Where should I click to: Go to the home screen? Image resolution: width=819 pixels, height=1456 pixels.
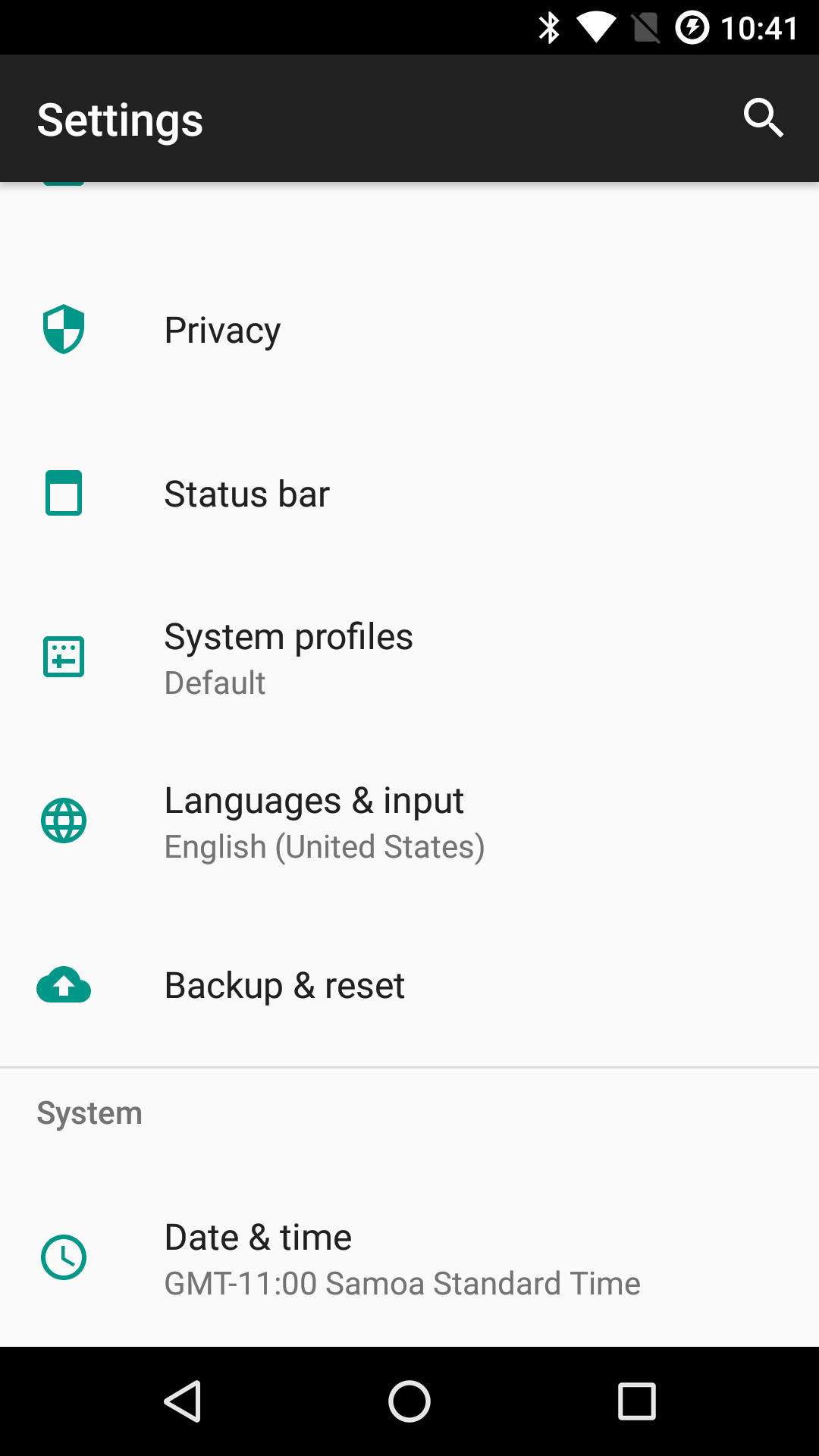(x=409, y=1401)
